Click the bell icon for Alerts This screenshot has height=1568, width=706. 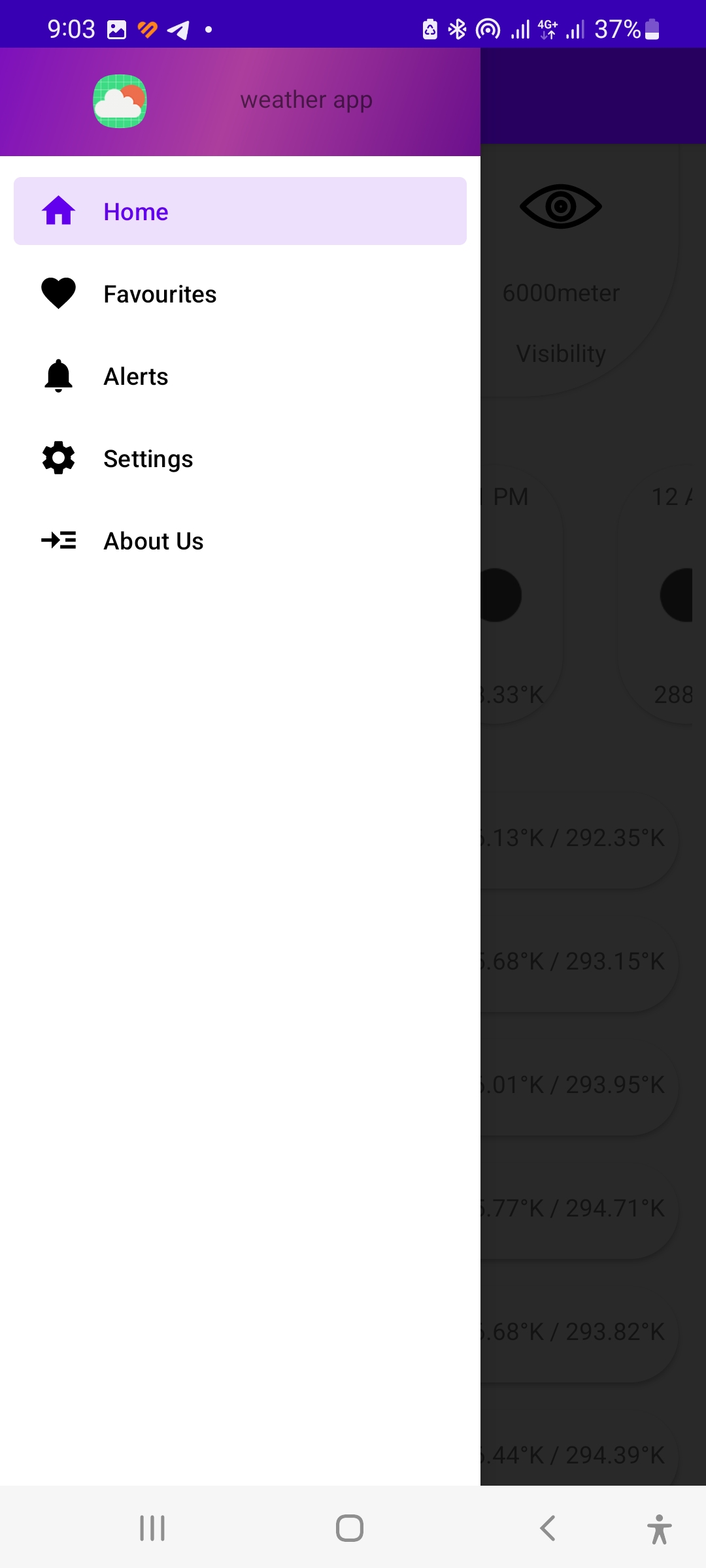(x=58, y=376)
